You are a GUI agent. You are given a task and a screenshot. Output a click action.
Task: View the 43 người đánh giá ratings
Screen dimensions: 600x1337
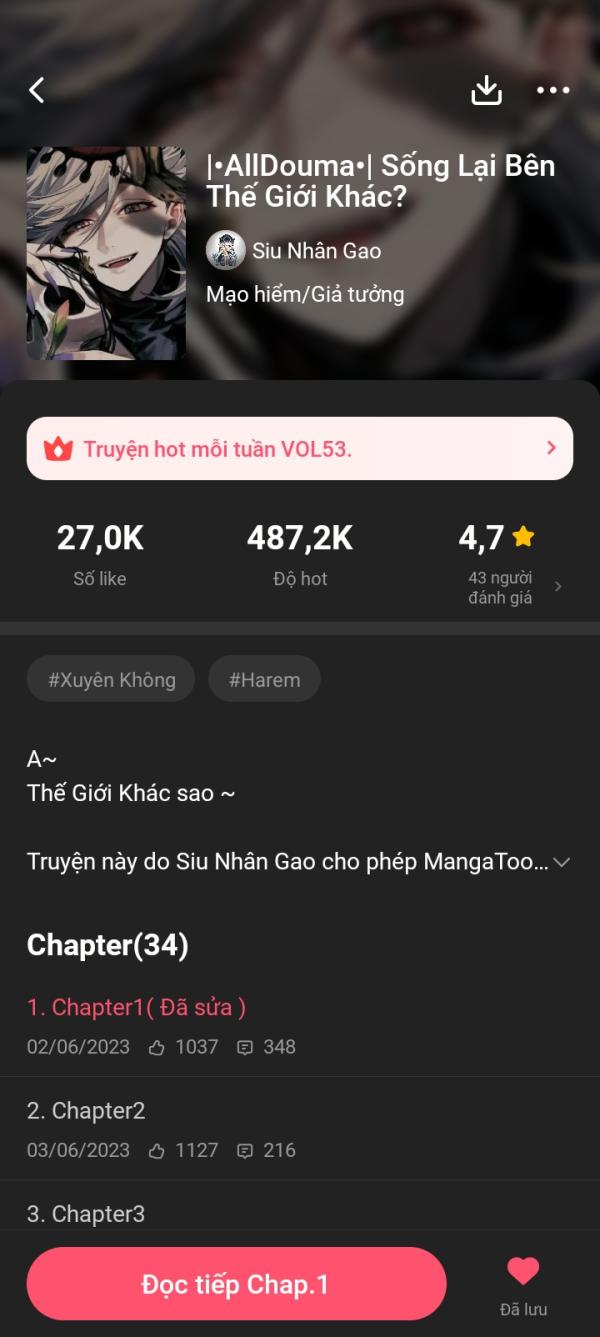point(510,587)
